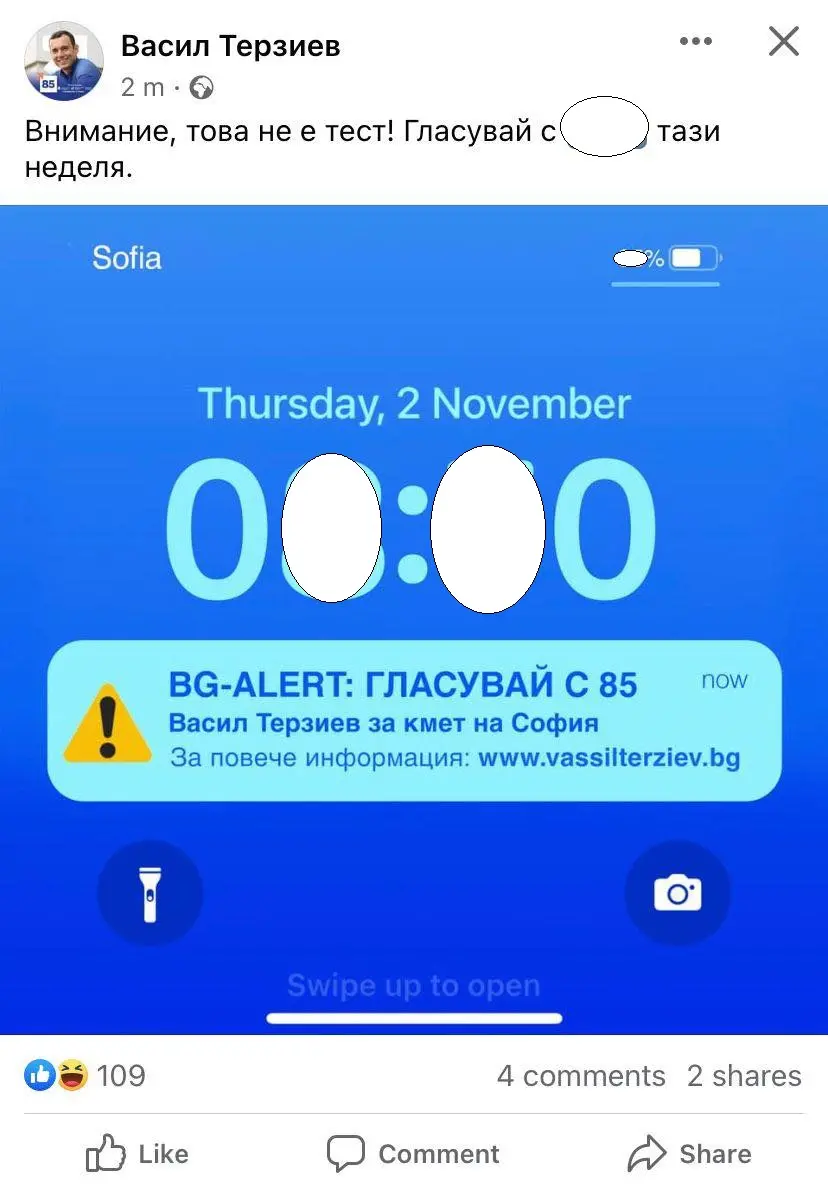Open the post's three-dot options menu
828x1189 pixels.
[x=695, y=42]
